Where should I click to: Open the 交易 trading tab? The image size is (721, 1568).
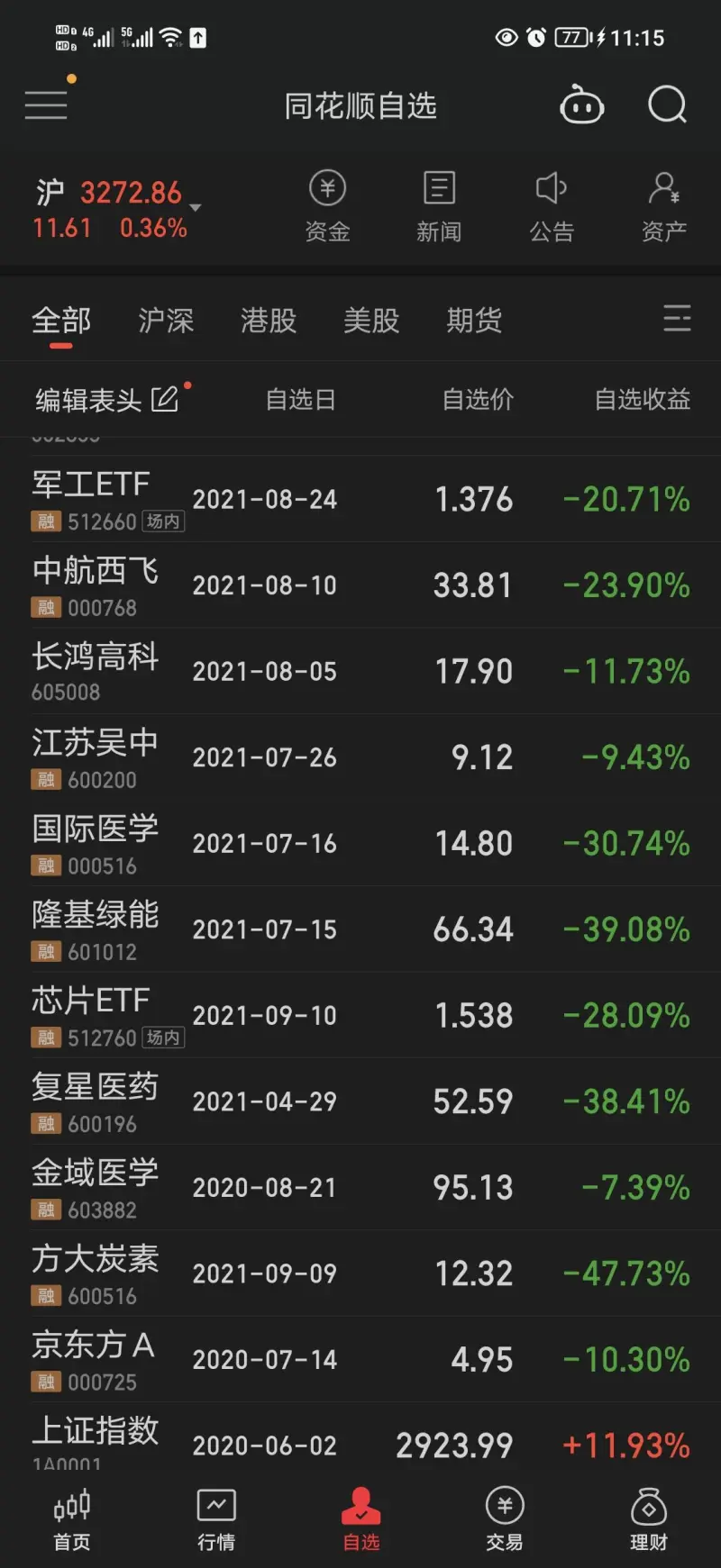pos(505,1520)
